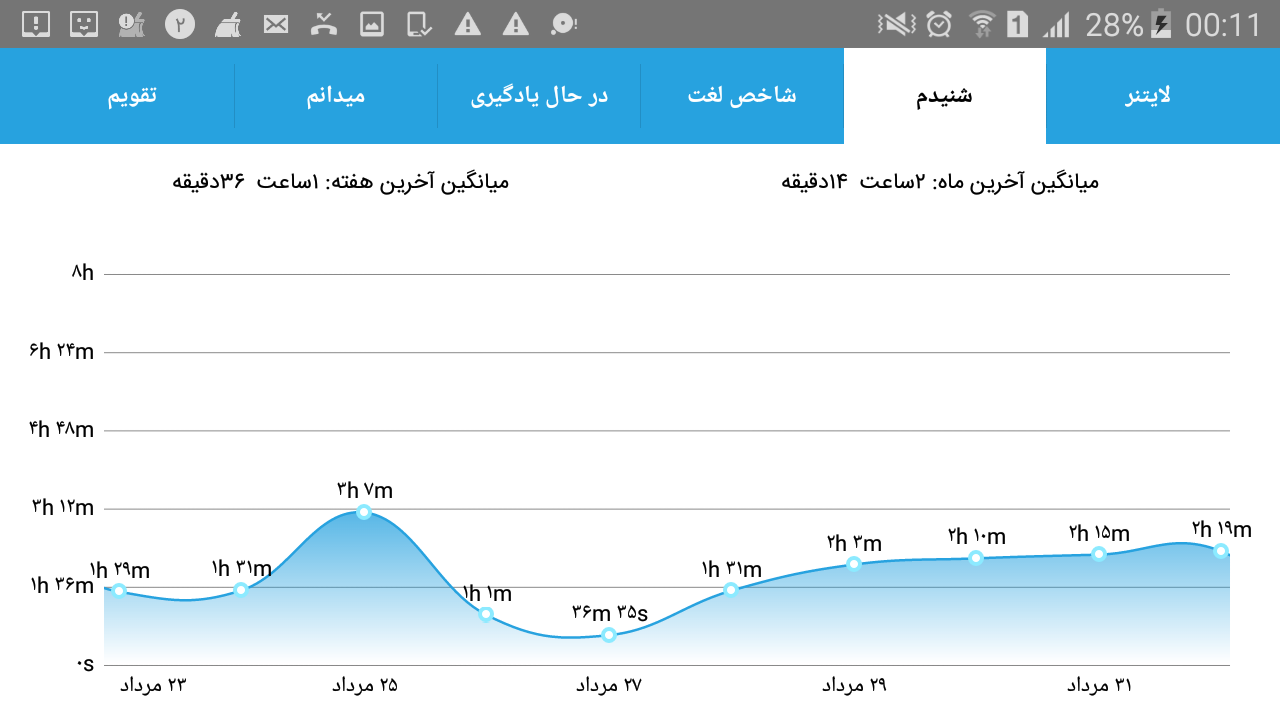
Task: Tap the 3h 7m data point on chart
Action: pyautogui.click(x=364, y=512)
